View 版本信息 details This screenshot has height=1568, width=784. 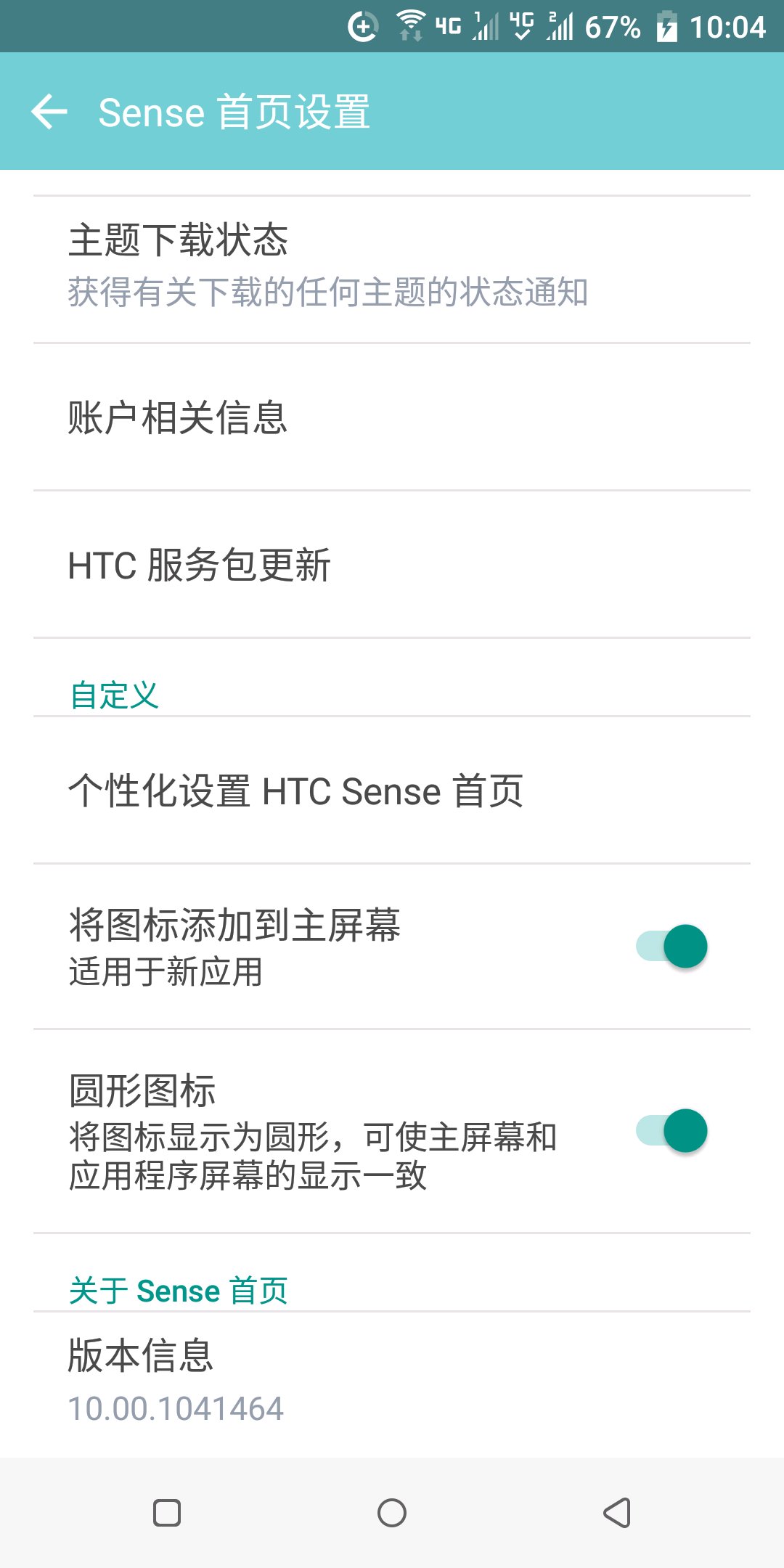[392, 1381]
